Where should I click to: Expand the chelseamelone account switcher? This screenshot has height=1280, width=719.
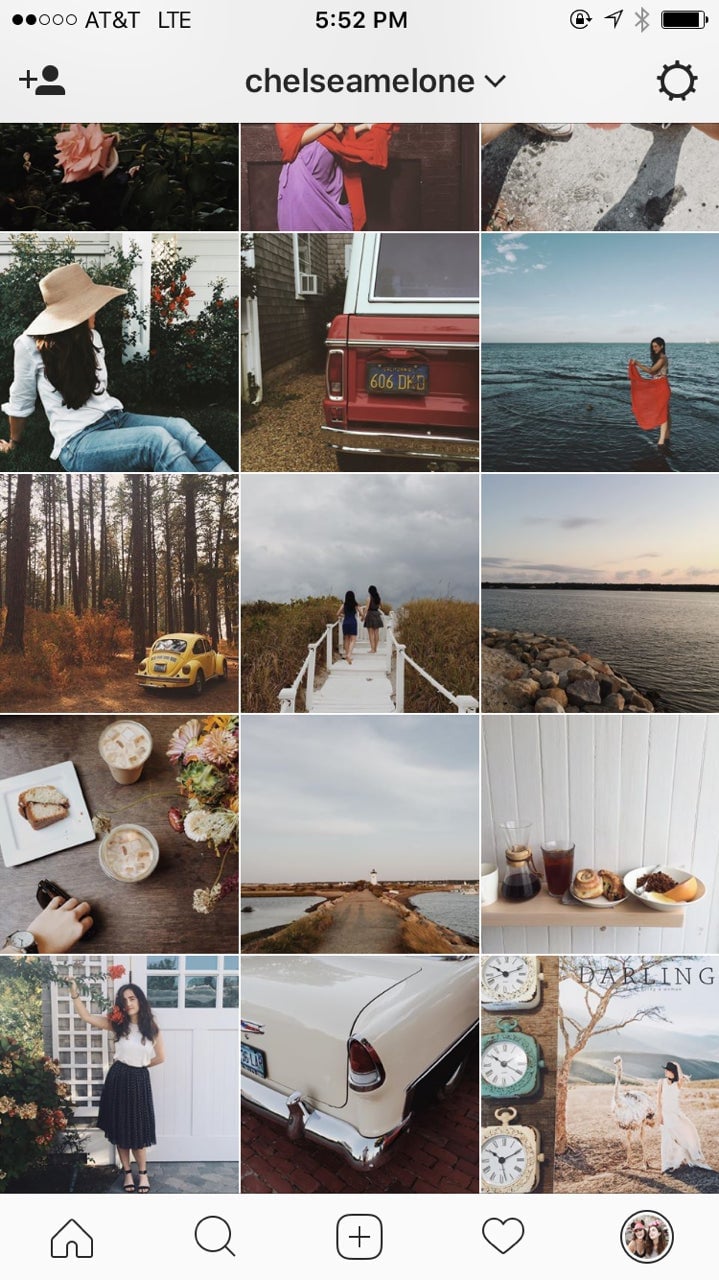coord(375,82)
